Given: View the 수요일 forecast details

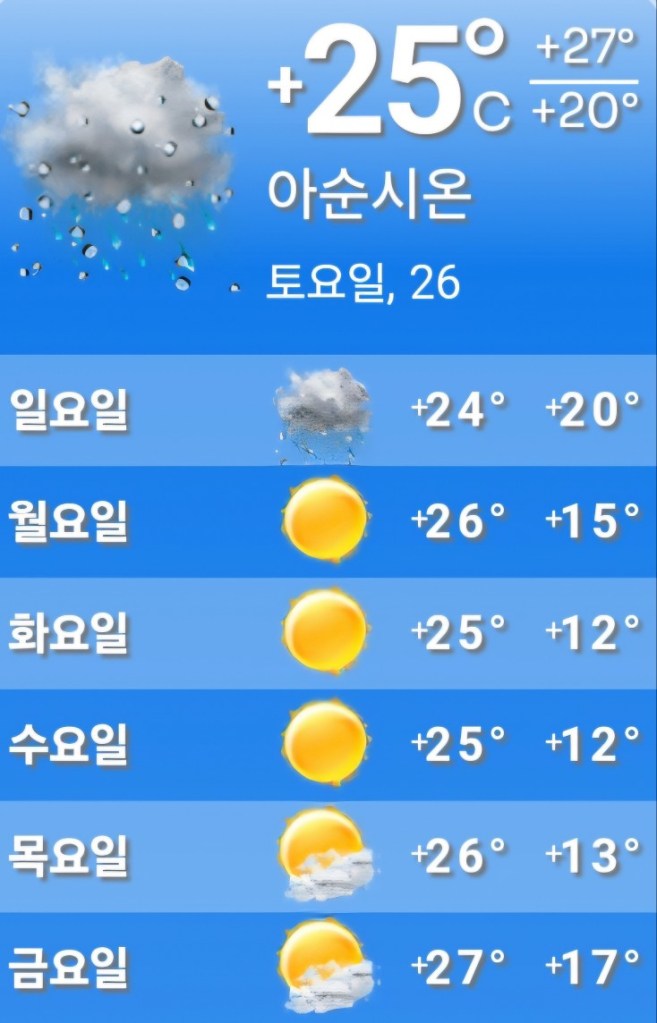Looking at the screenshot, I should click(x=328, y=744).
